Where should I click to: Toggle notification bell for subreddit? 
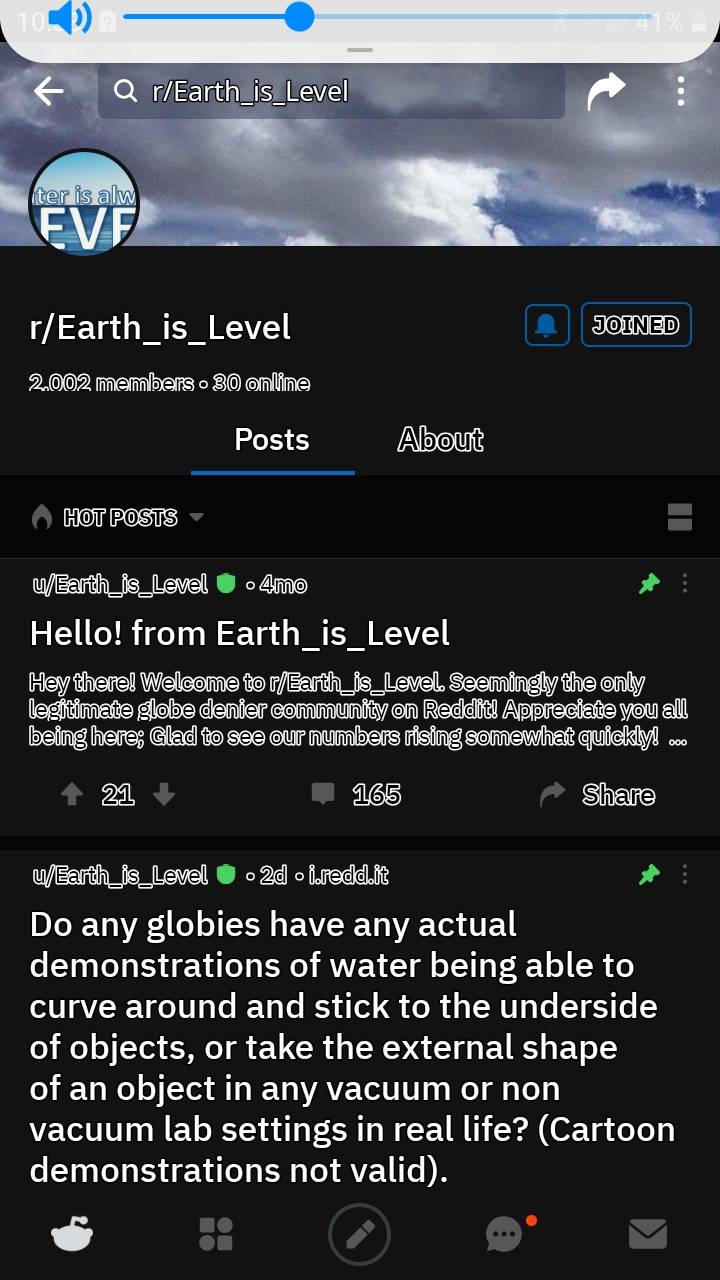click(x=546, y=325)
